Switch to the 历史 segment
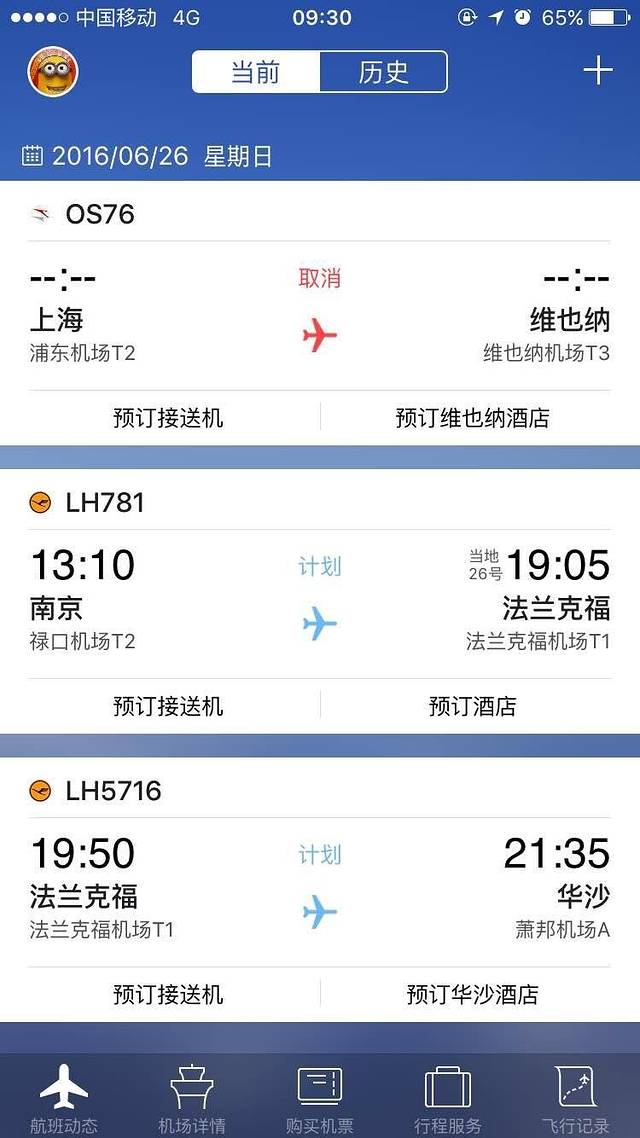640x1138 pixels. (x=383, y=72)
